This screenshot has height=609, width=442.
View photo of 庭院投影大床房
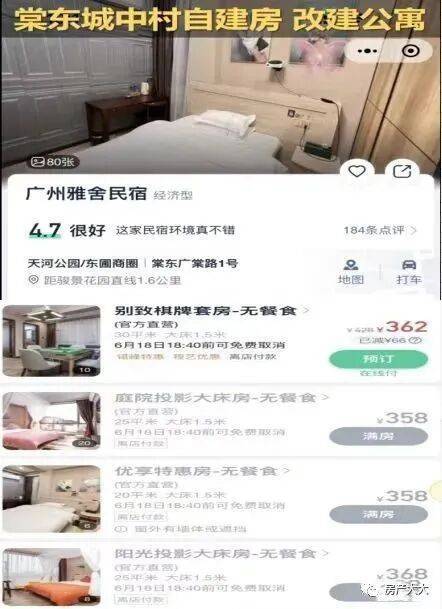click(x=51, y=421)
